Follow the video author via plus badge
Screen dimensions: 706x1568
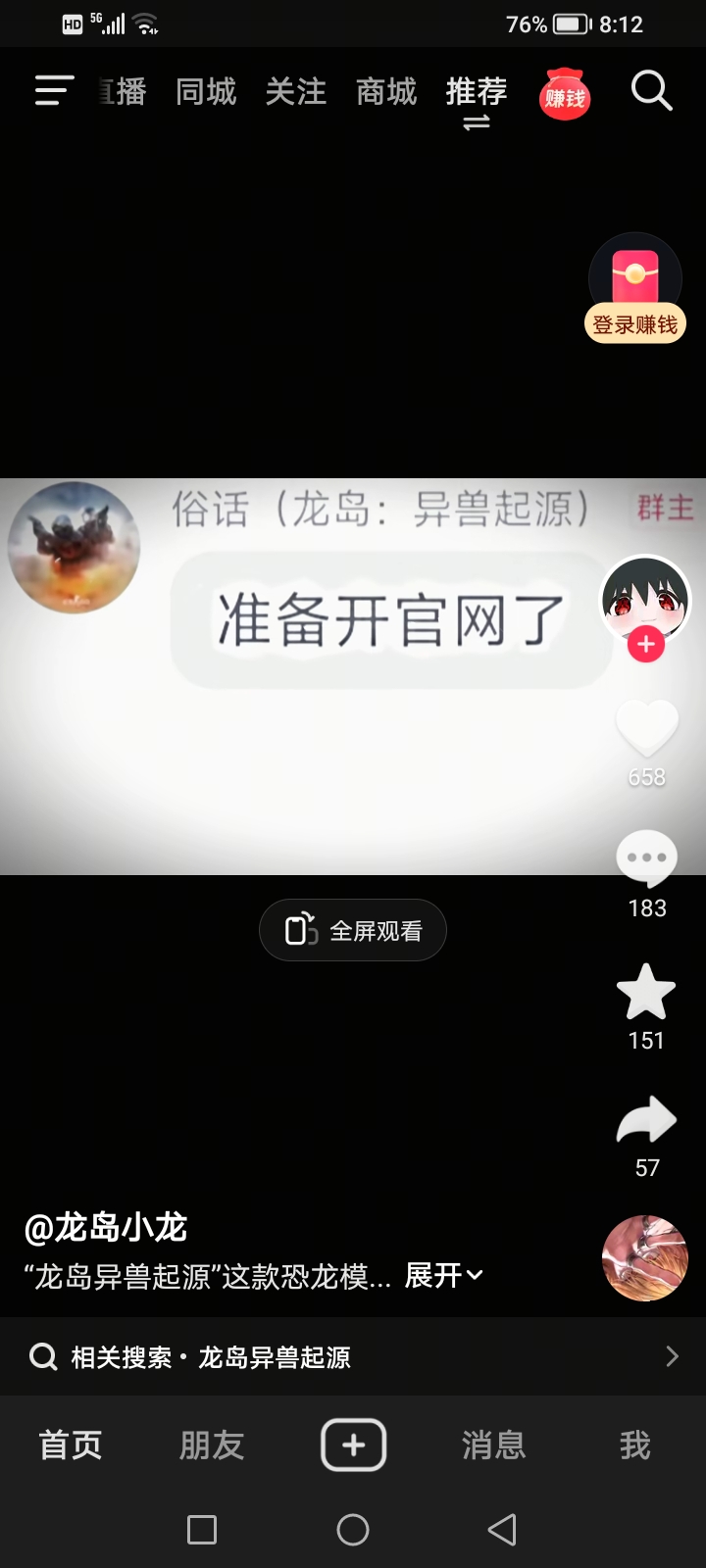(645, 645)
